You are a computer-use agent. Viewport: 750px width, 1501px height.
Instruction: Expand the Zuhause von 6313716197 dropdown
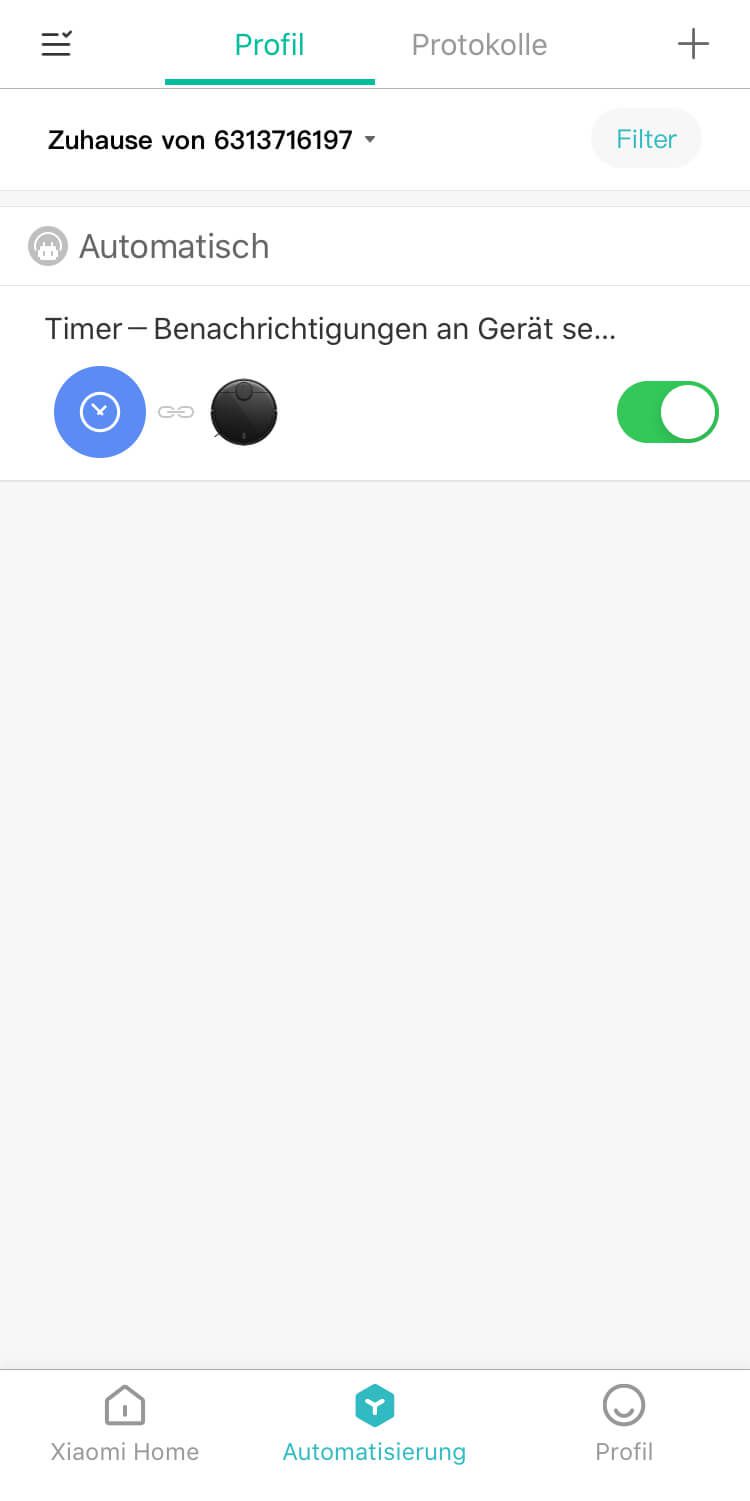pos(212,139)
